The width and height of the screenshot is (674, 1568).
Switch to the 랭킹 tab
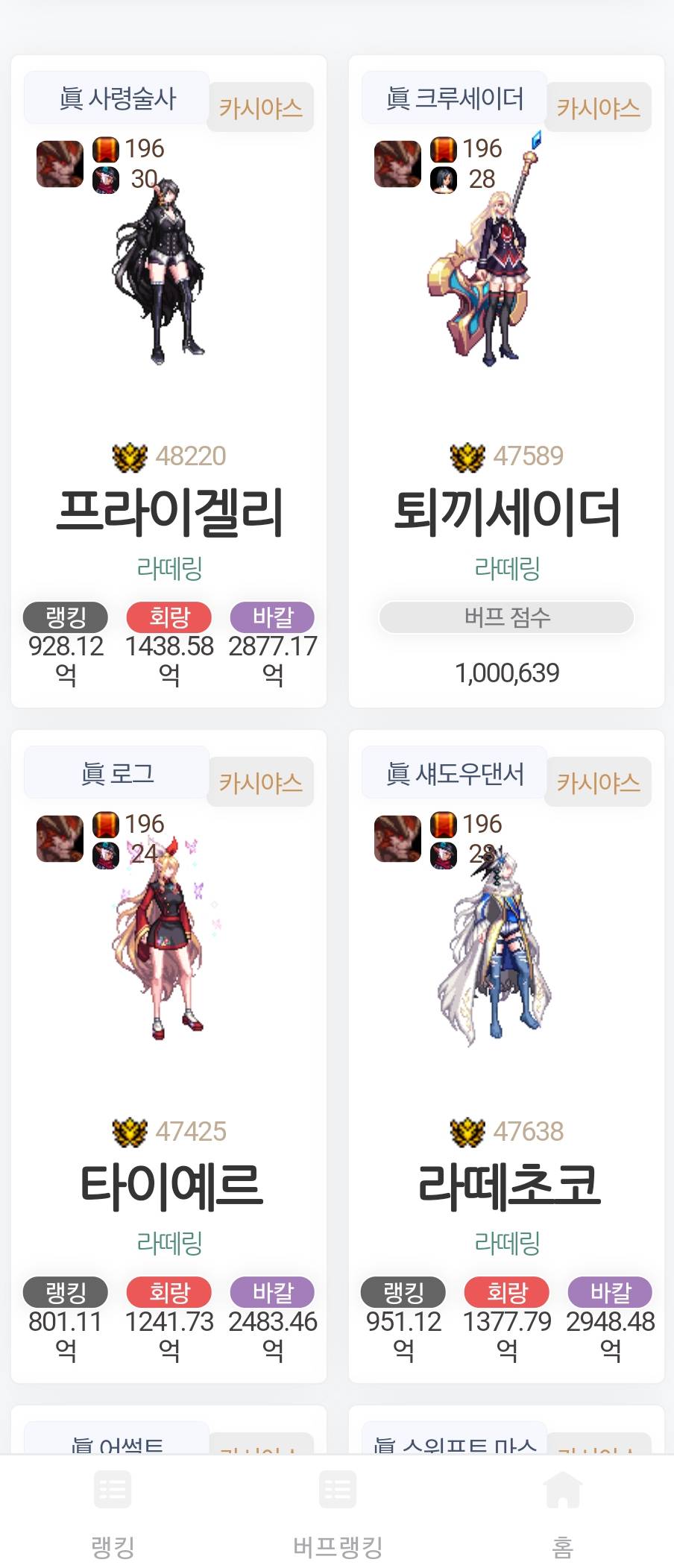tap(113, 1512)
